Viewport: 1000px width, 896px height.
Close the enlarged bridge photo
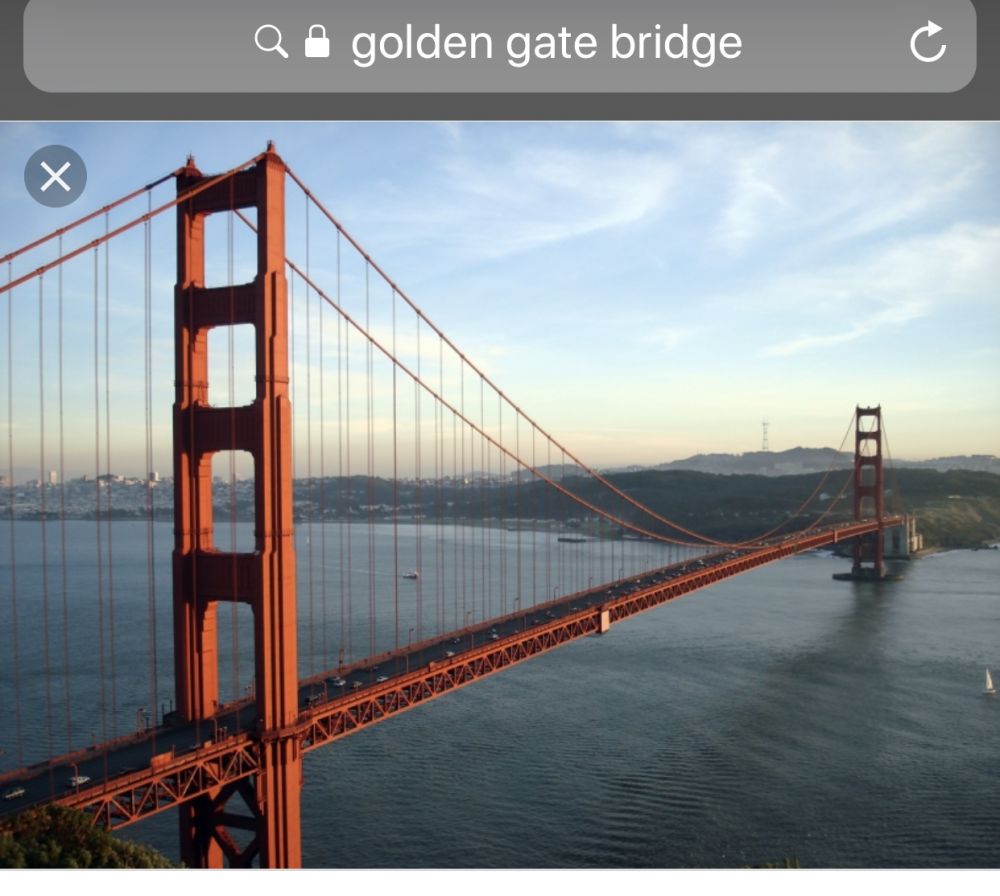tap(55, 177)
